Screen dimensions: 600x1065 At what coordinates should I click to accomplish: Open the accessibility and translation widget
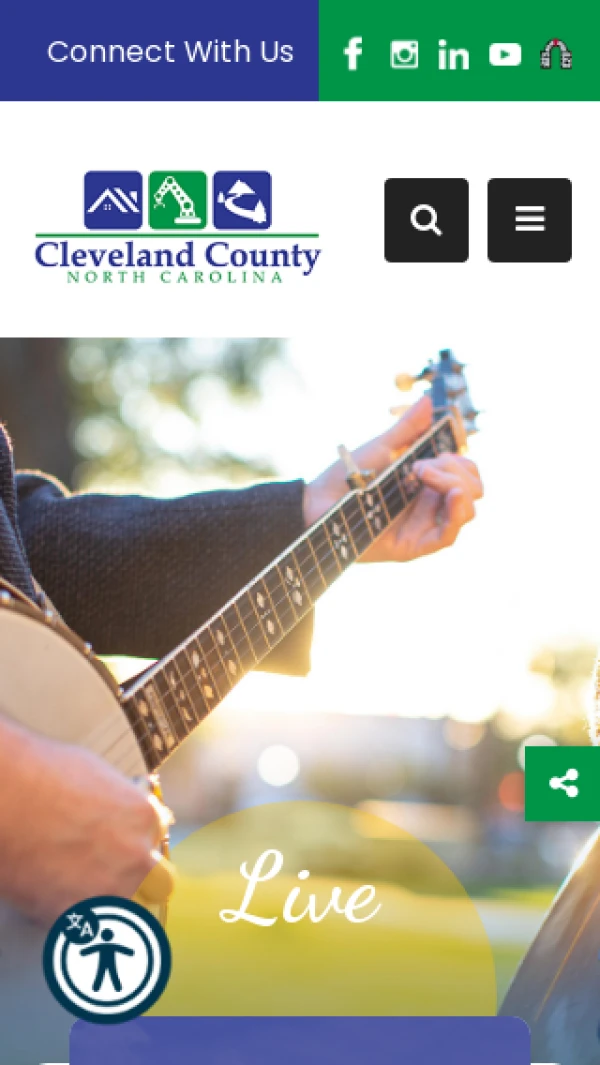click(x=107, y=959)
